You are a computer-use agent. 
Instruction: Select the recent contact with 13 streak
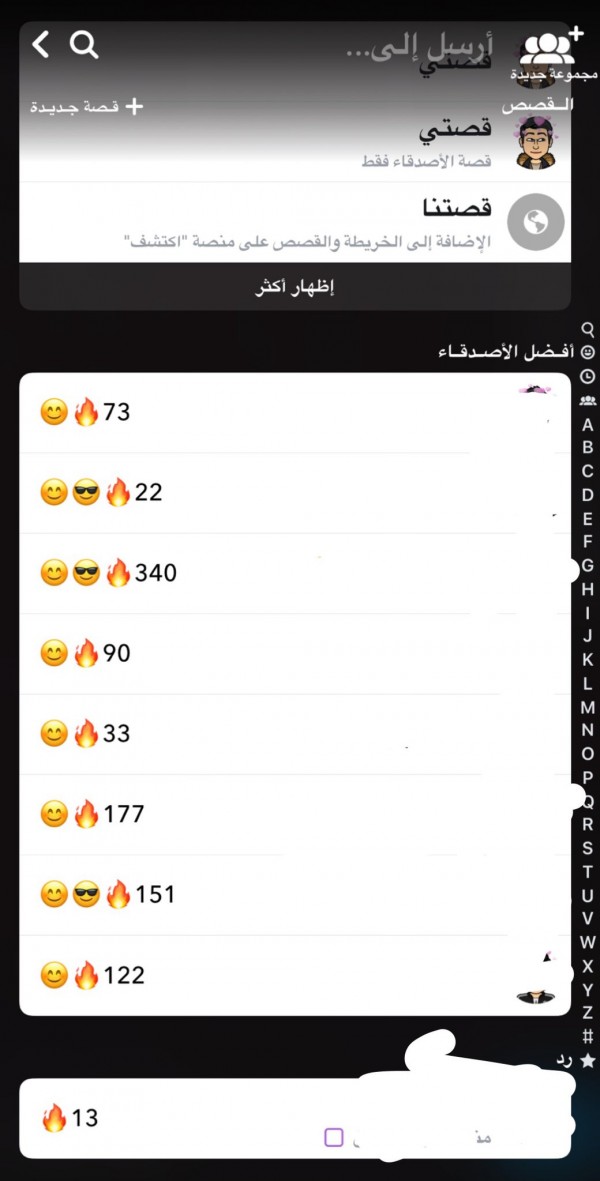[295, 1117]
